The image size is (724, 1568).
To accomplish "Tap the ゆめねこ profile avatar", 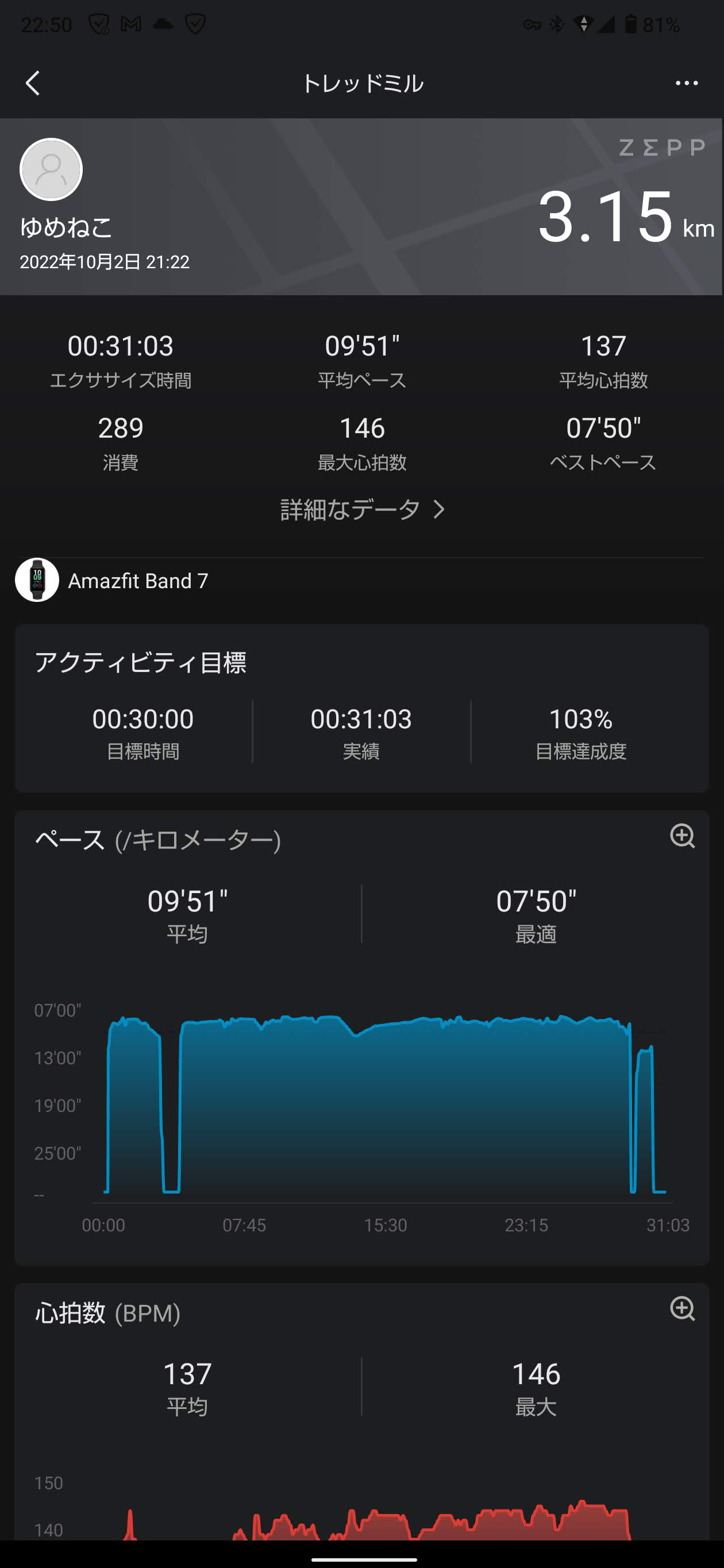I will click(x=51, y=169).
